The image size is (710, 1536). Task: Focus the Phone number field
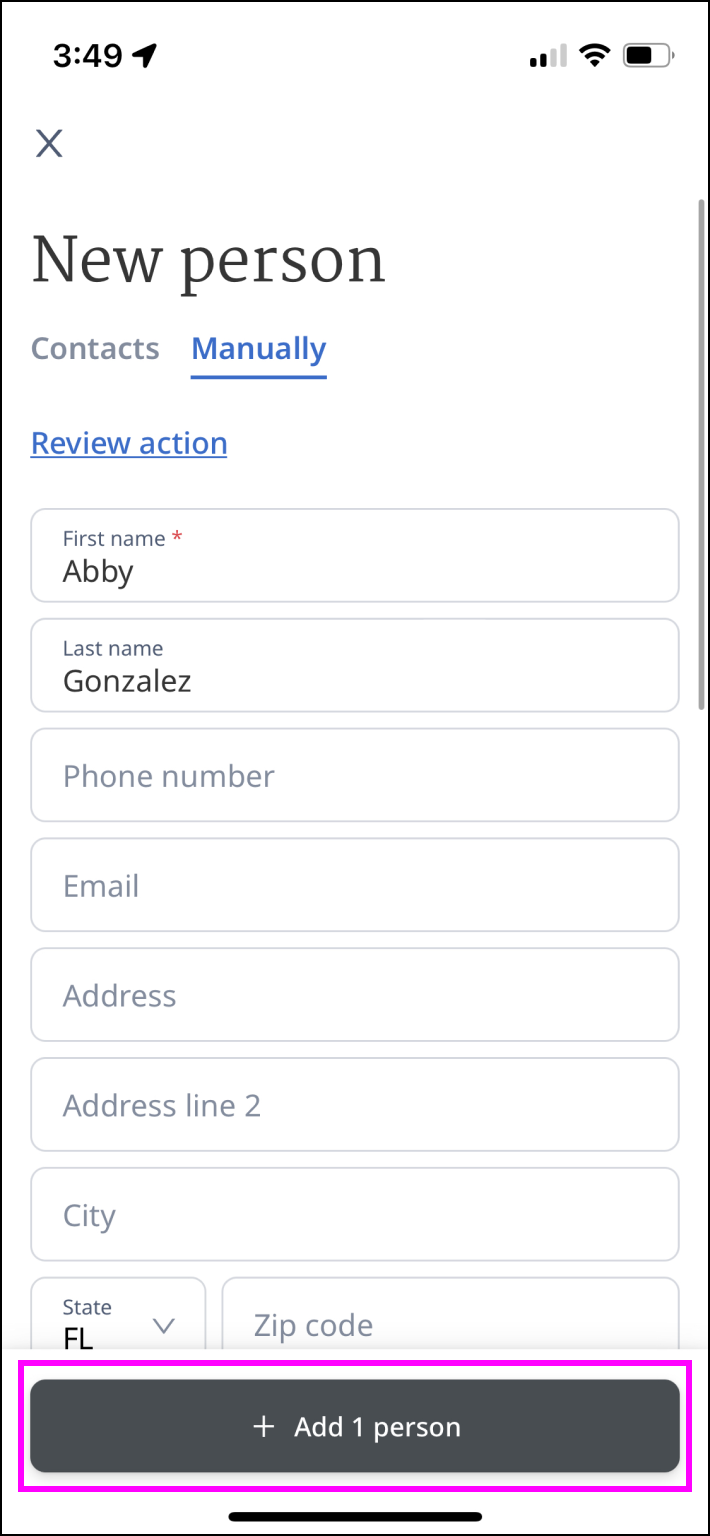[x=355, y=776]
